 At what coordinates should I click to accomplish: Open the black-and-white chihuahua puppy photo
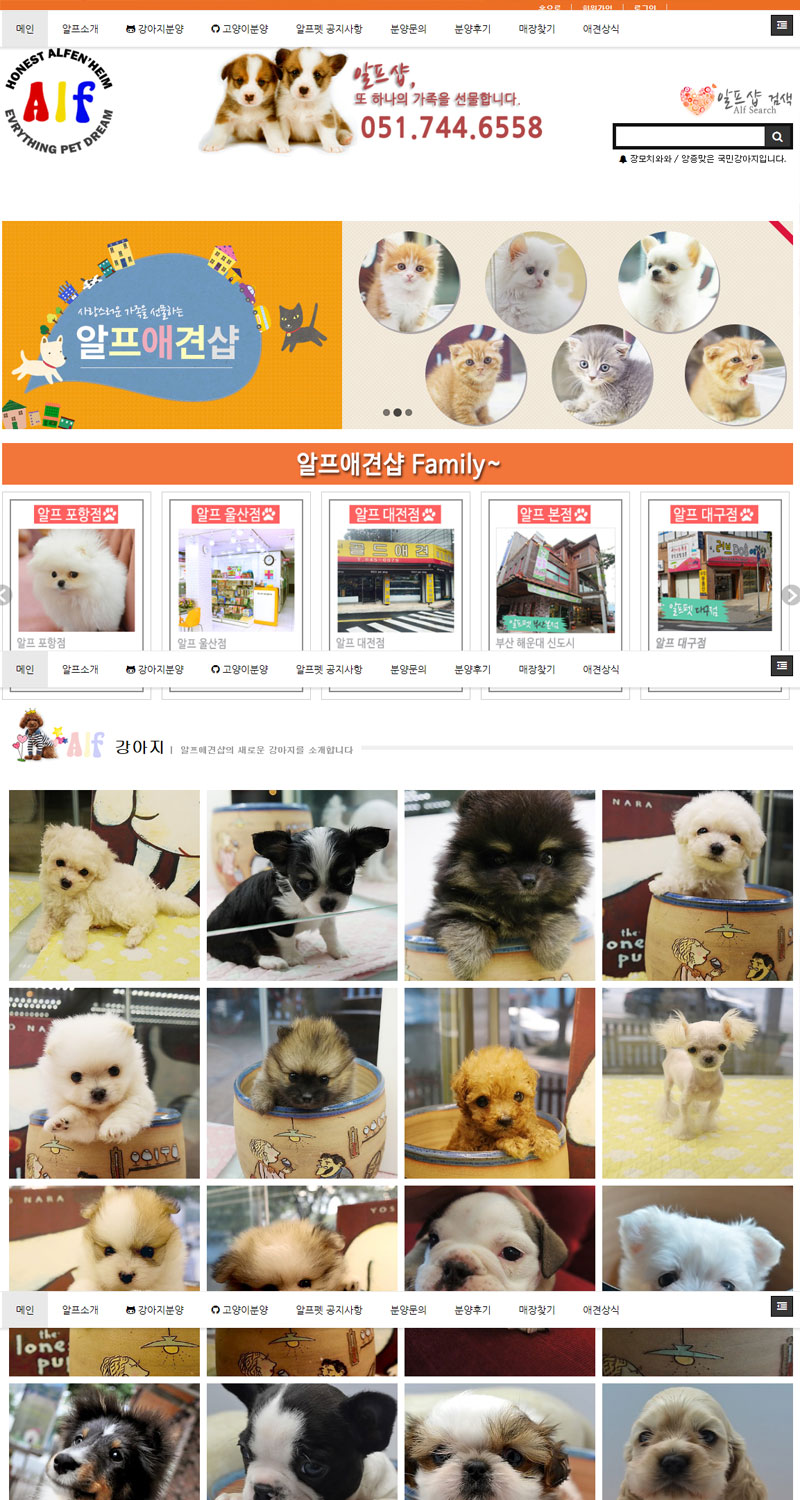pyautogui.click(x=302, y=885)
